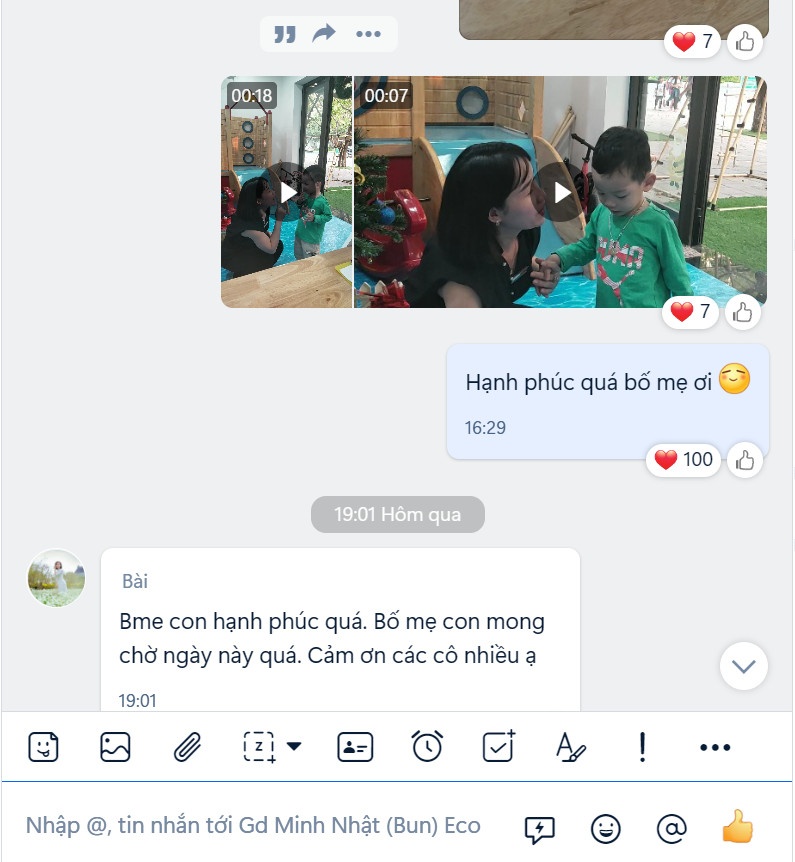Open the sticker picker
This screenshot has height=862, width=795.
(x=43, y=747)
